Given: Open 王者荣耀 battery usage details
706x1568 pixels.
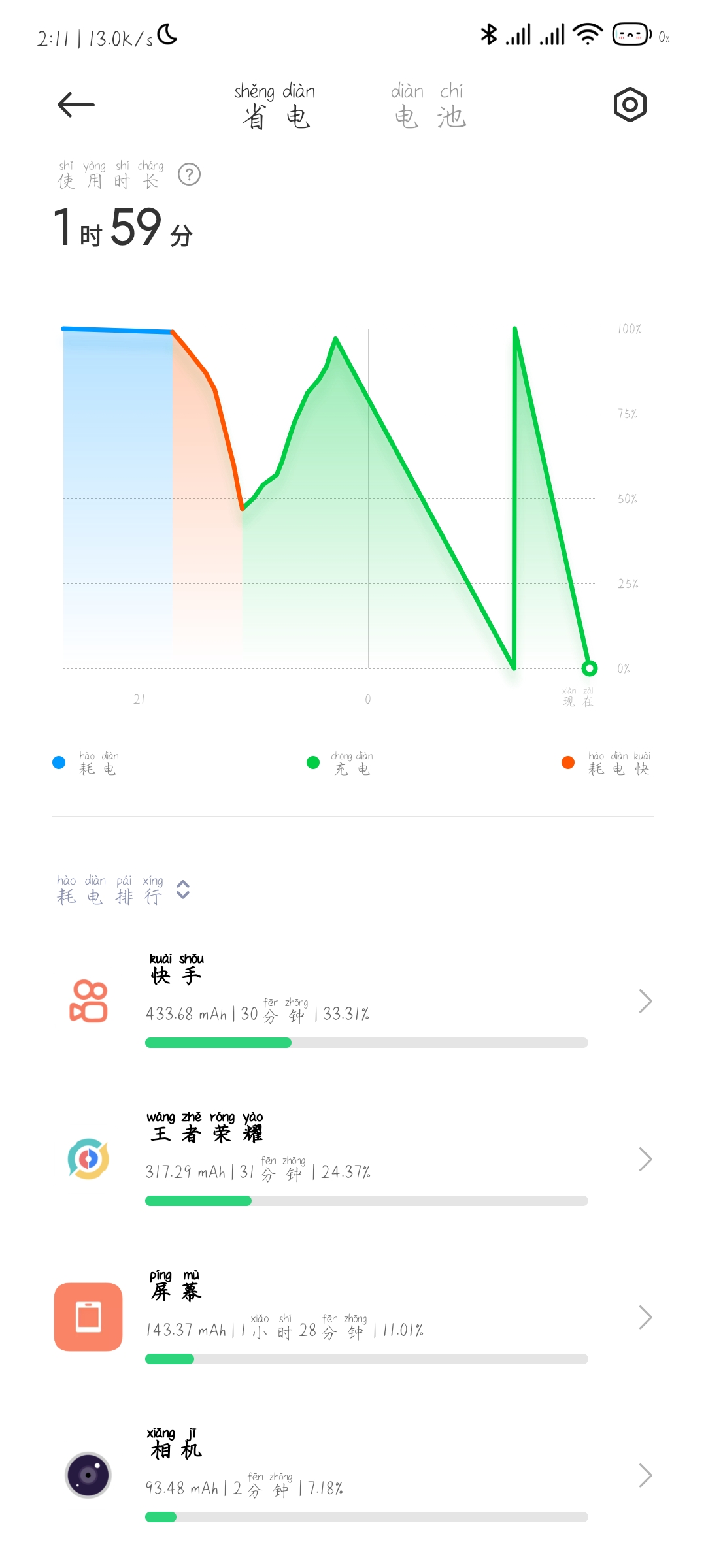Looking at the screenshot, I should point(353,1160).
